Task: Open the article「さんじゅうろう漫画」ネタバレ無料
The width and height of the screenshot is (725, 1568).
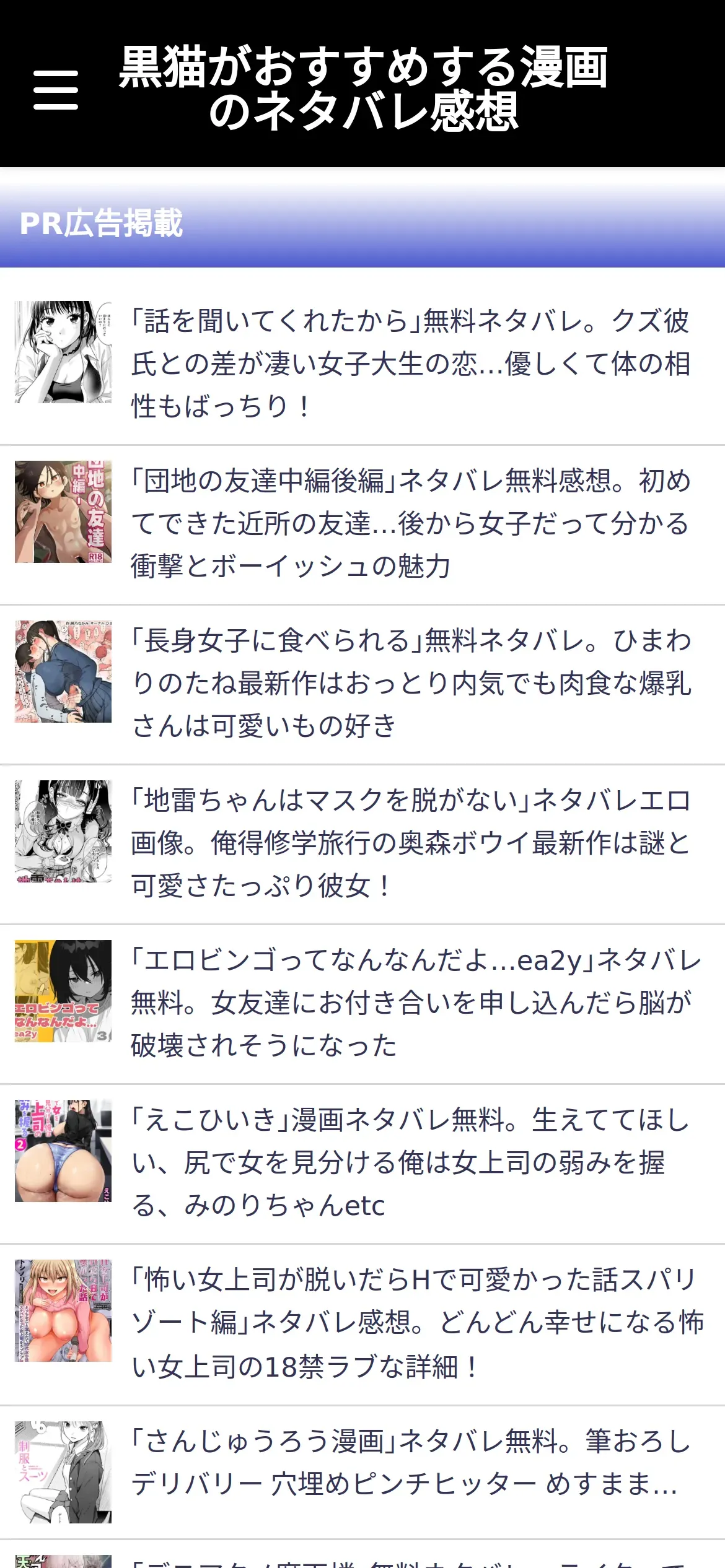Action: 409,1463
